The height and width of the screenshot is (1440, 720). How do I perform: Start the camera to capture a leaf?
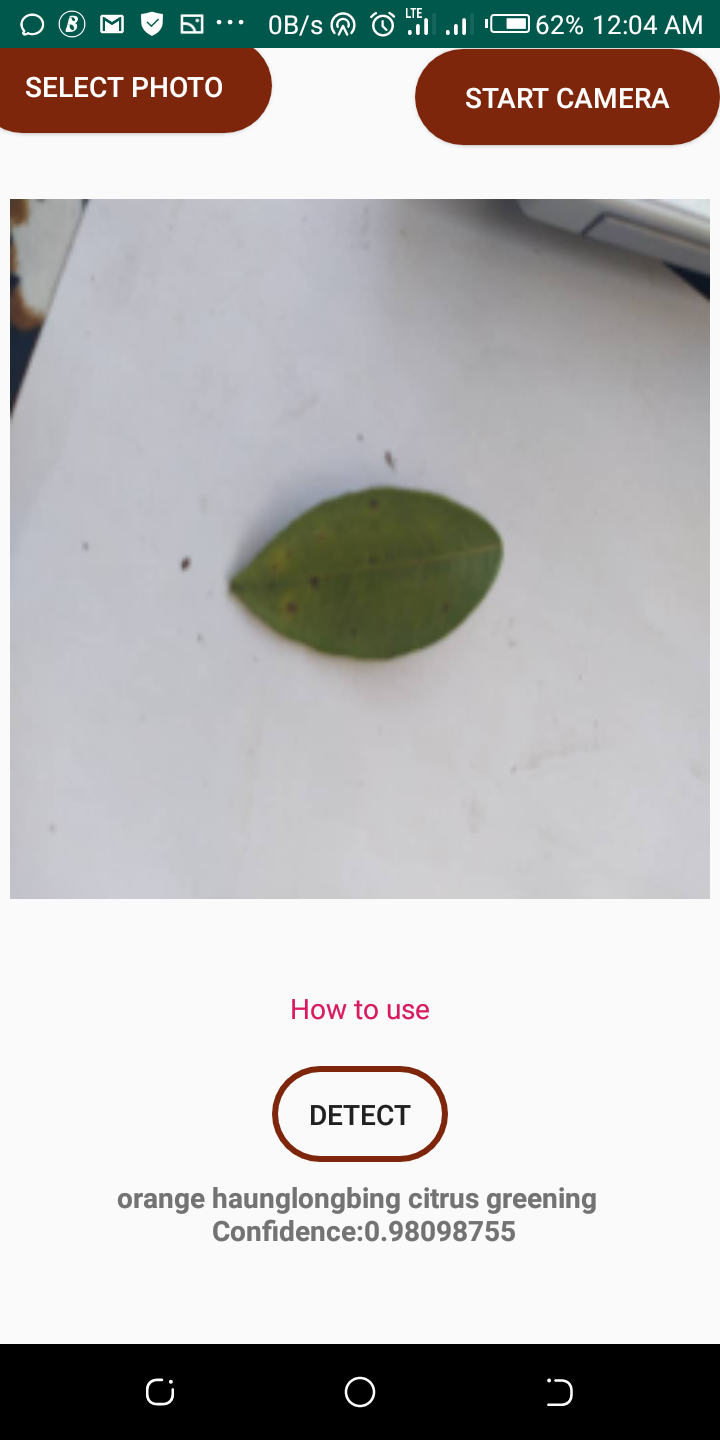point(567,98)
